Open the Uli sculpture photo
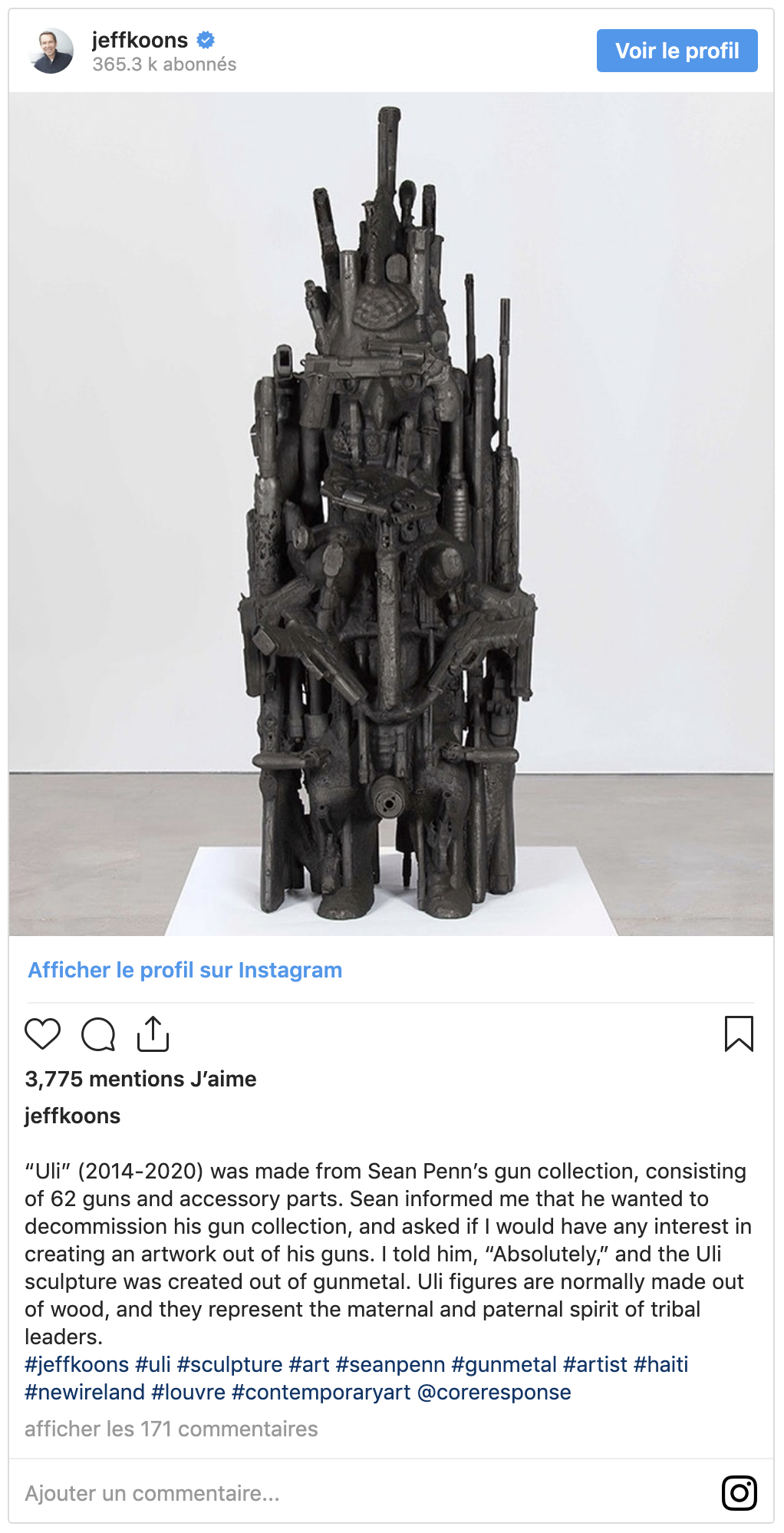The image size is (784, 1533). 391,514
